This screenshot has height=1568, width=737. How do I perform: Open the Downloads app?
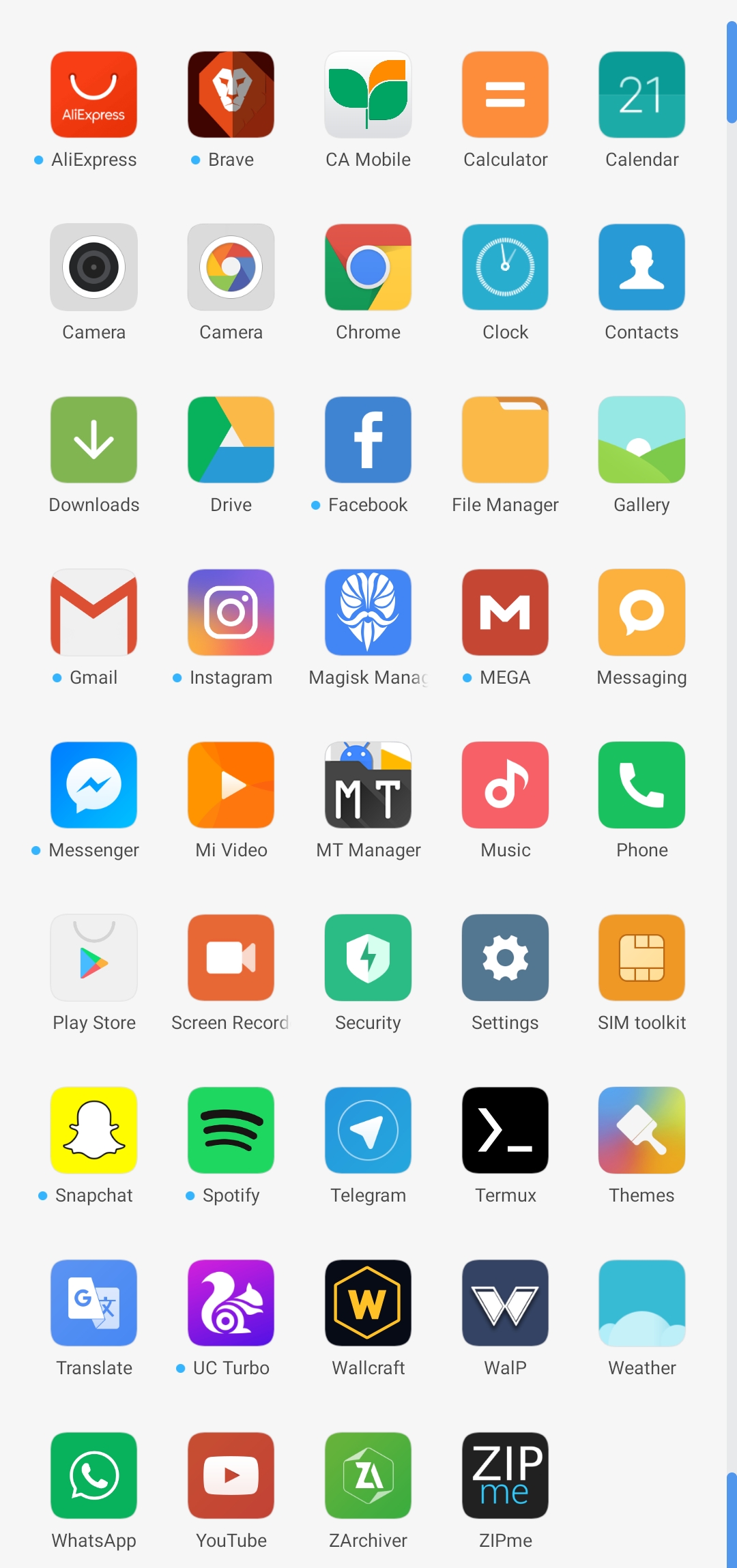(x=93, y=440)
